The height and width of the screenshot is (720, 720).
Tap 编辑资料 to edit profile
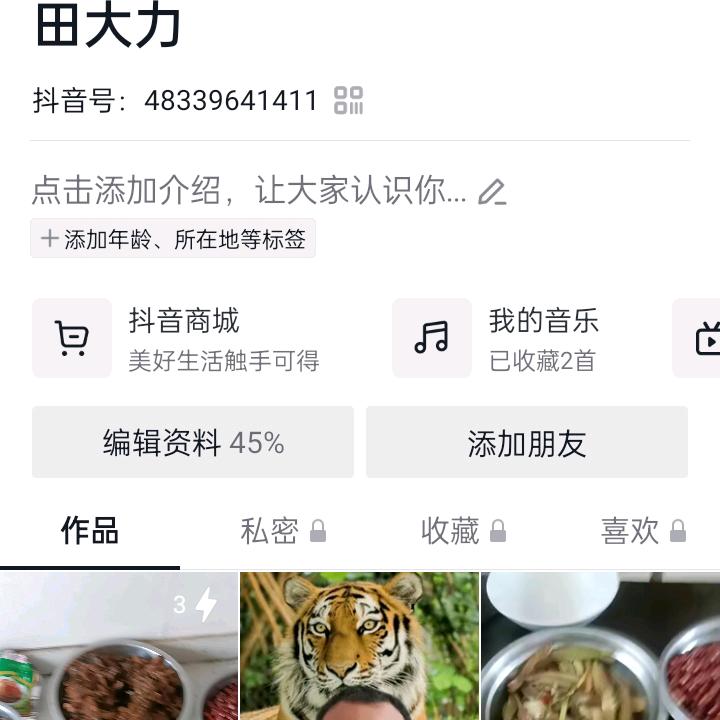[x=193, y=442]
